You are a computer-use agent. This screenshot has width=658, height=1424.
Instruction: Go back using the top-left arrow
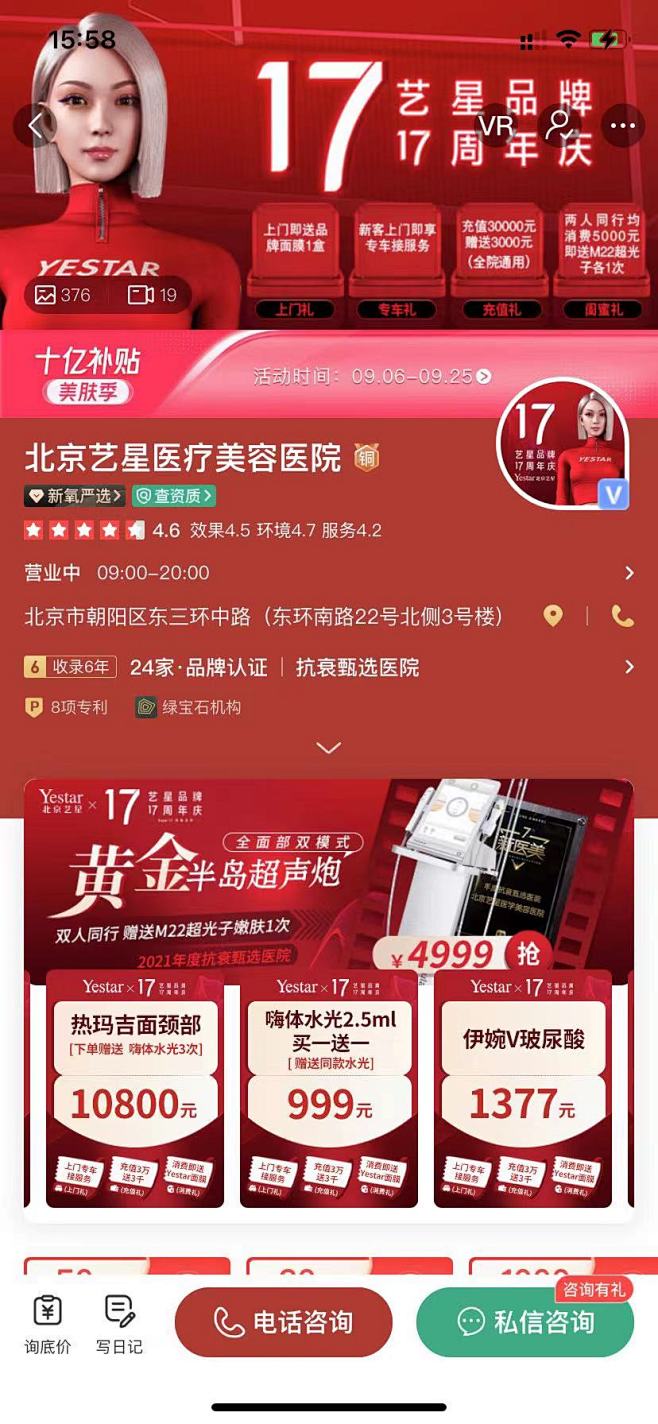click(x=36, y=126)
